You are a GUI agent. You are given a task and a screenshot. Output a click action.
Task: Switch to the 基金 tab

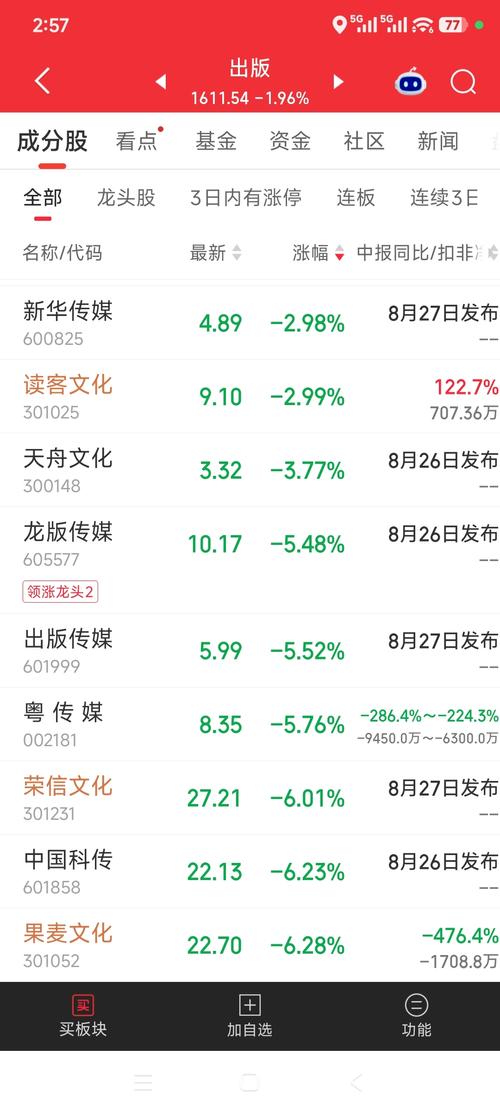tap(216, 141)
